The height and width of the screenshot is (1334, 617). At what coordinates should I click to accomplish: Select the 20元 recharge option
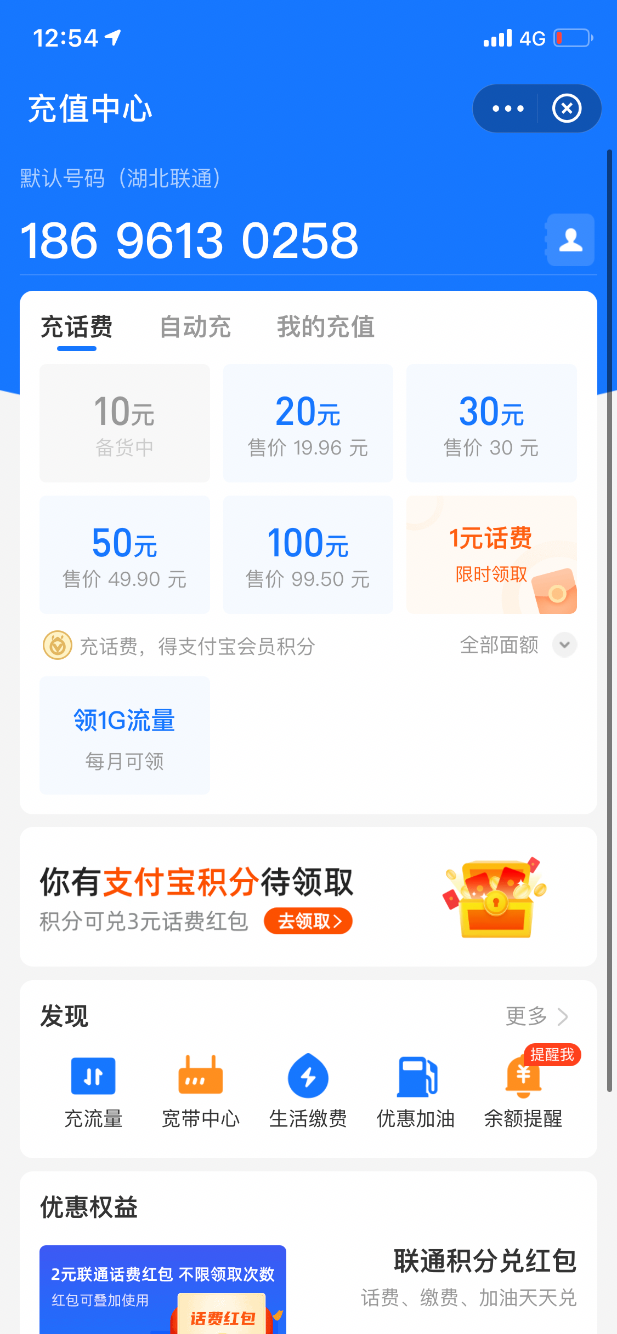click(x=308, y=424)
